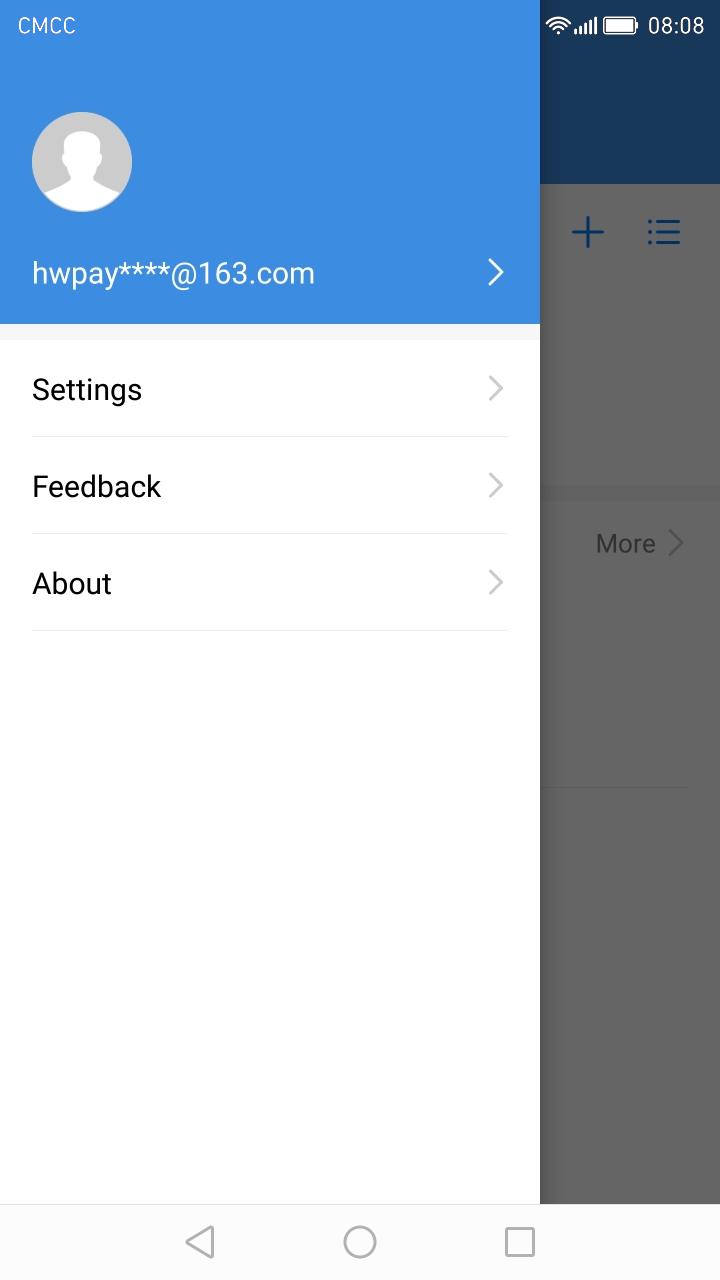Tap the More link
This screenshot has height=1280, width=720.
[640, 543]
